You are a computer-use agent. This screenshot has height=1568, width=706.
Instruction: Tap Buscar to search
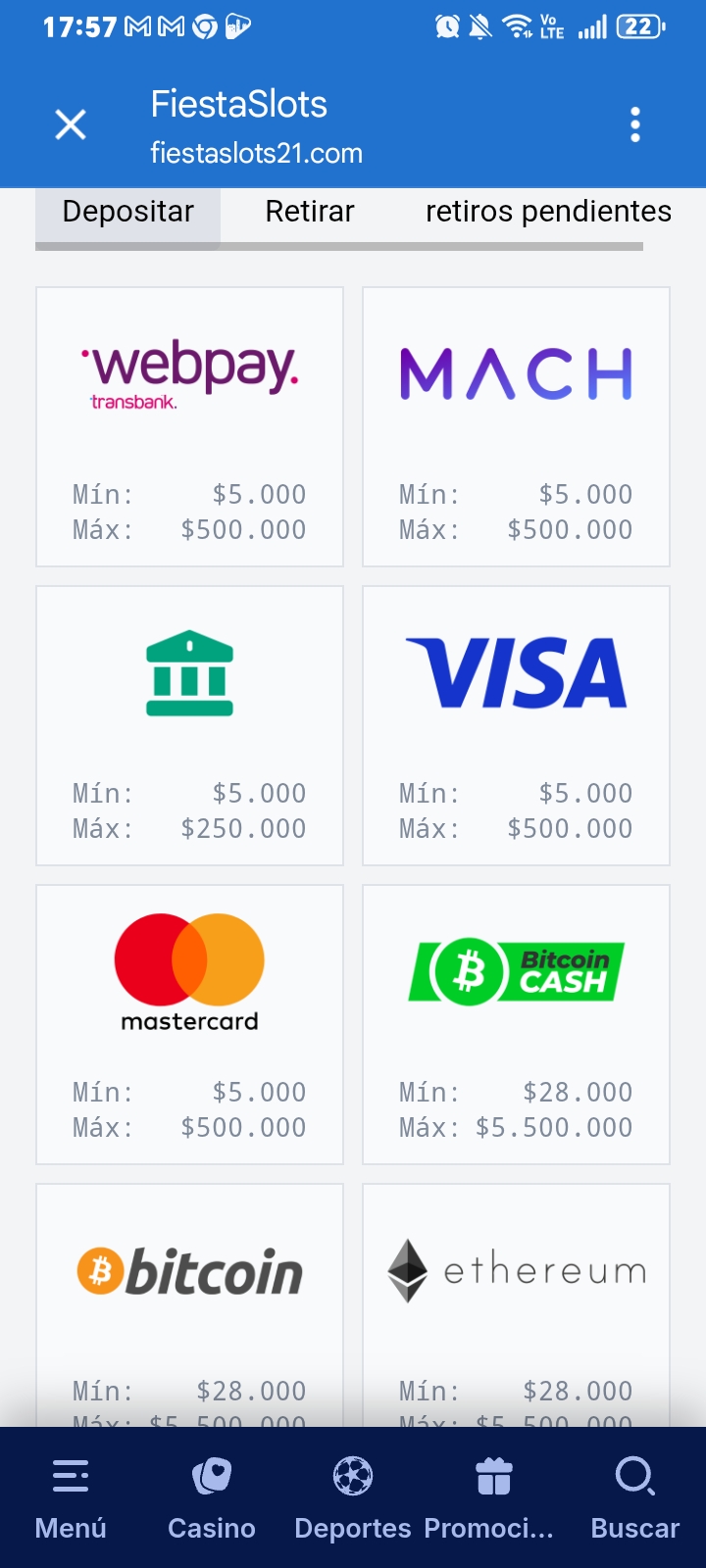(635, 1497)
